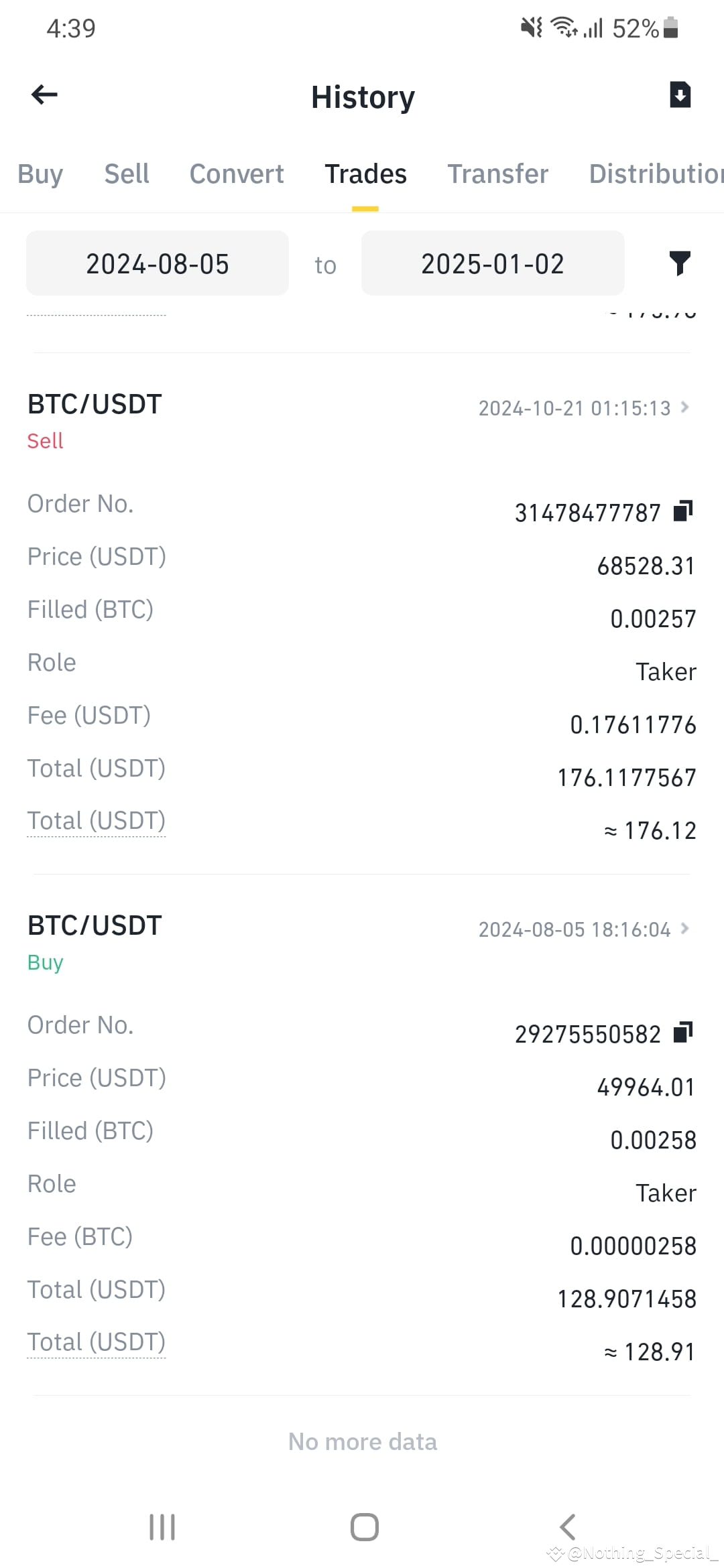Download the trade history export
The width and height of the screenshot is (724, 1568).
pyautogui.click(x=680, y=94)
